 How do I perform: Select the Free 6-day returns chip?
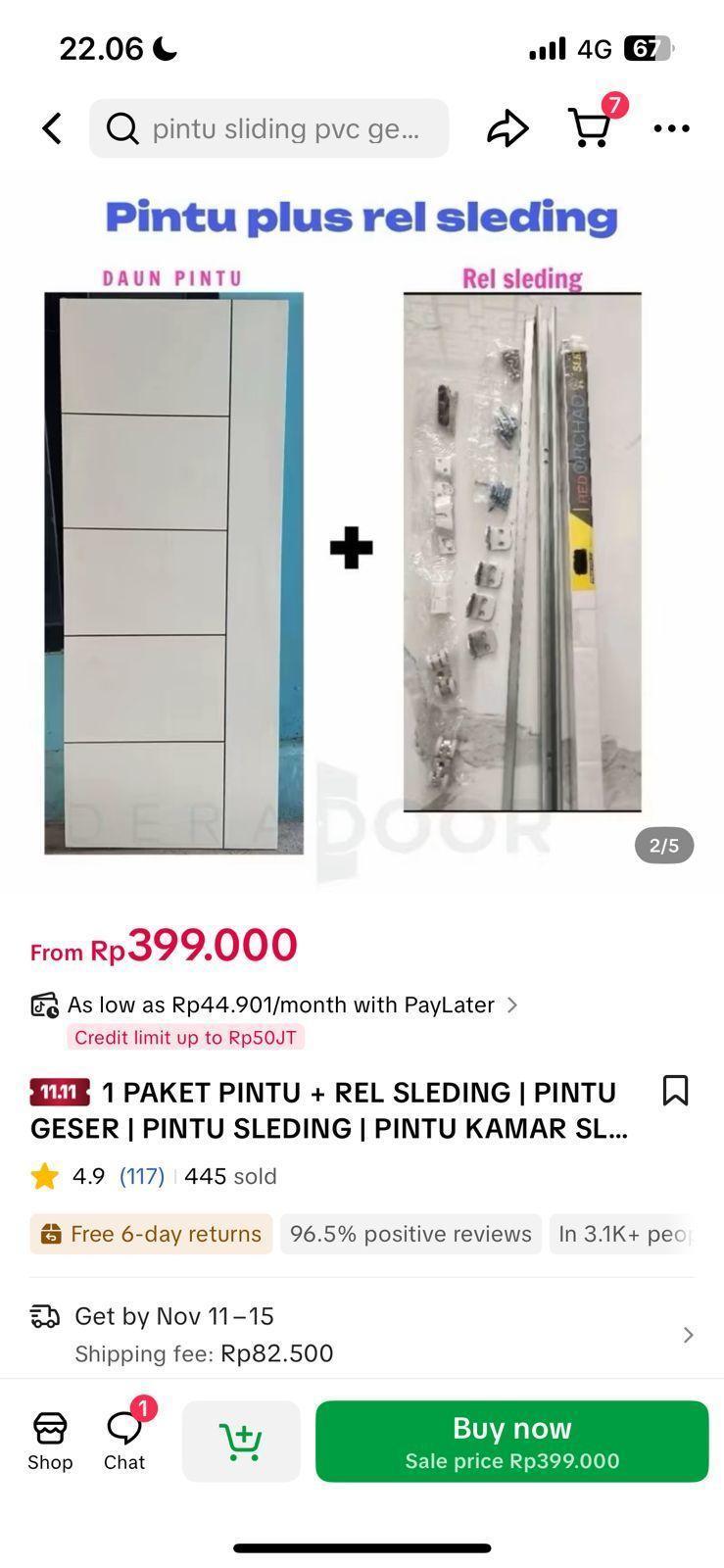[152, 1234]
